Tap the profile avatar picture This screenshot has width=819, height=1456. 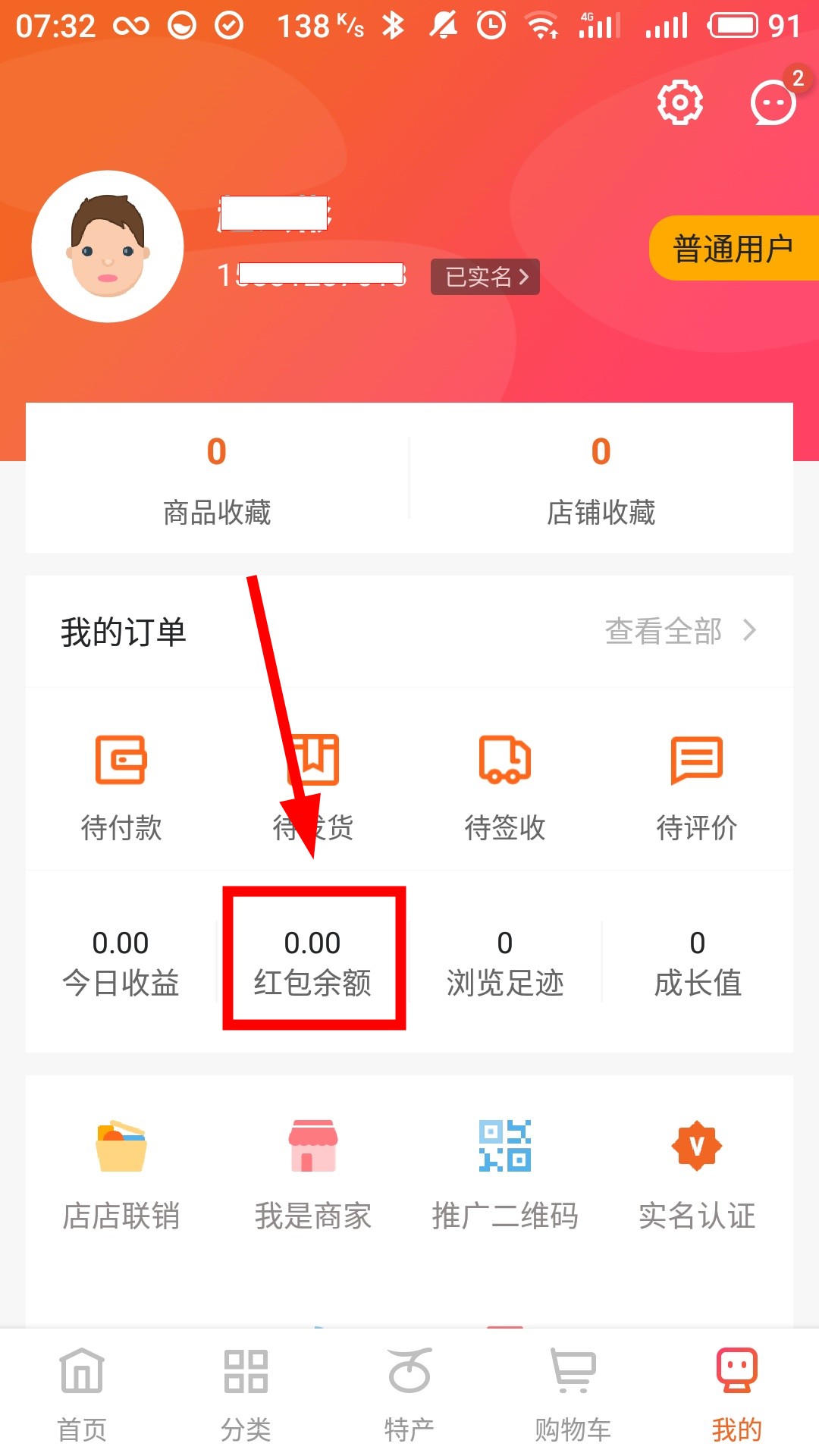[x=108, y=246]
